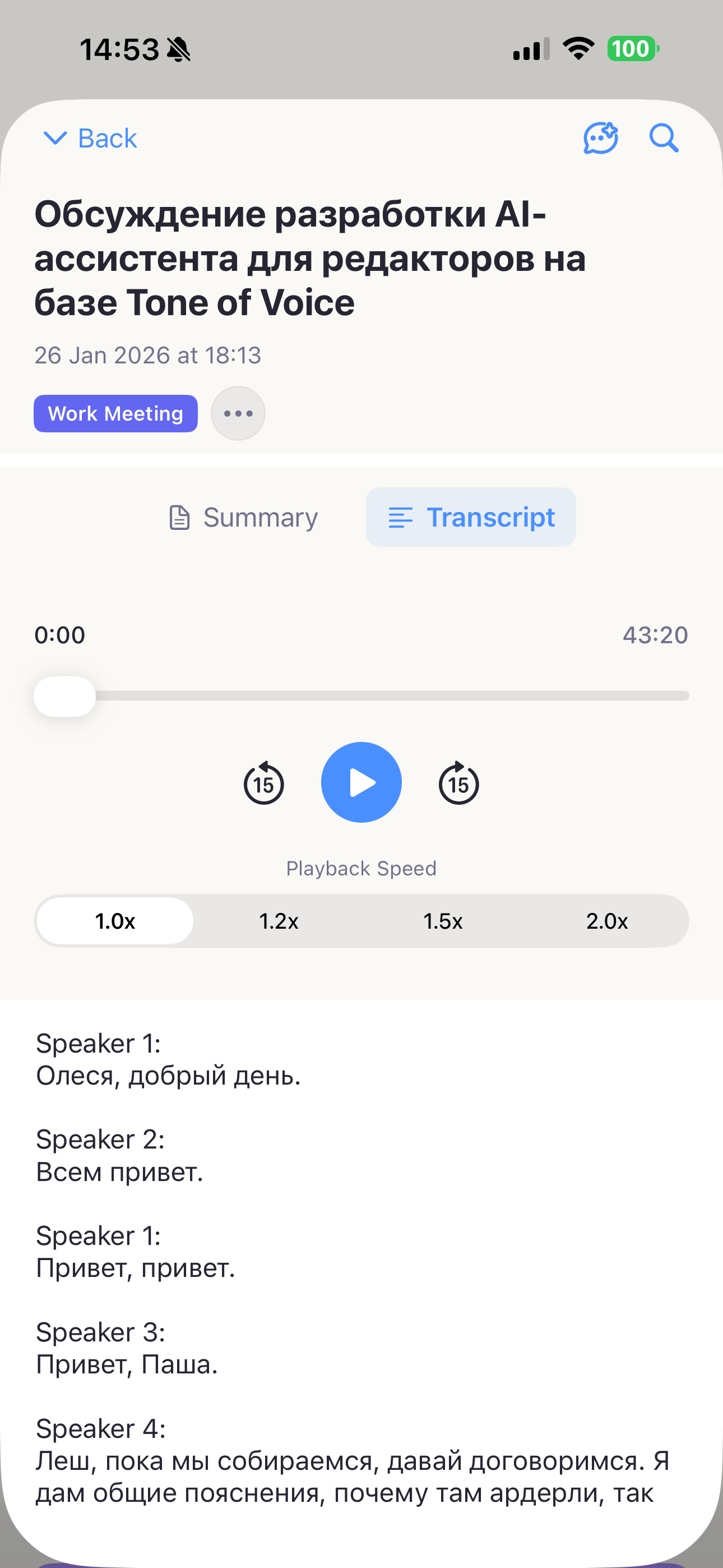
Task: Switch to the Transcript tab
Action: click(x=471, y=517)
